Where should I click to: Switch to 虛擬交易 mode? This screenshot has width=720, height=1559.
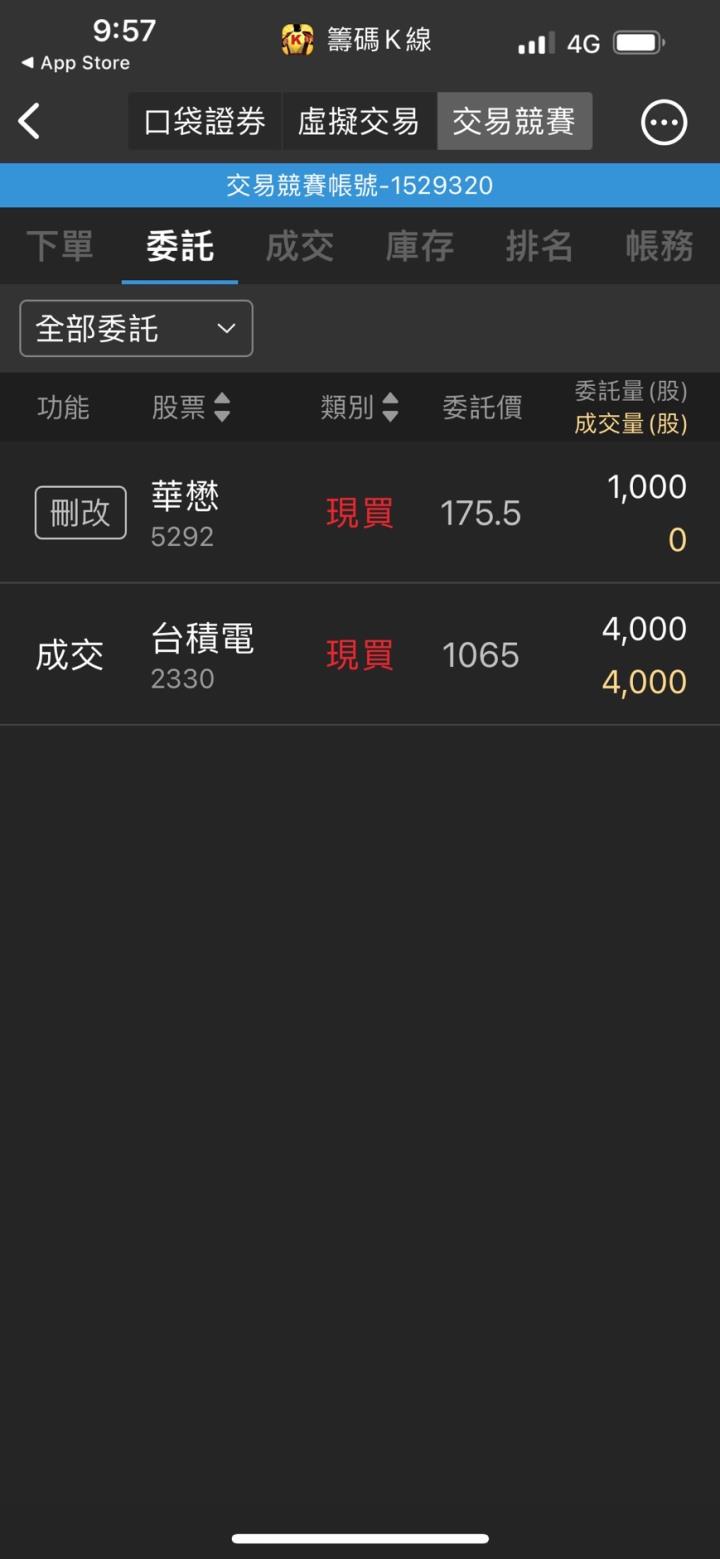(358, 120)
